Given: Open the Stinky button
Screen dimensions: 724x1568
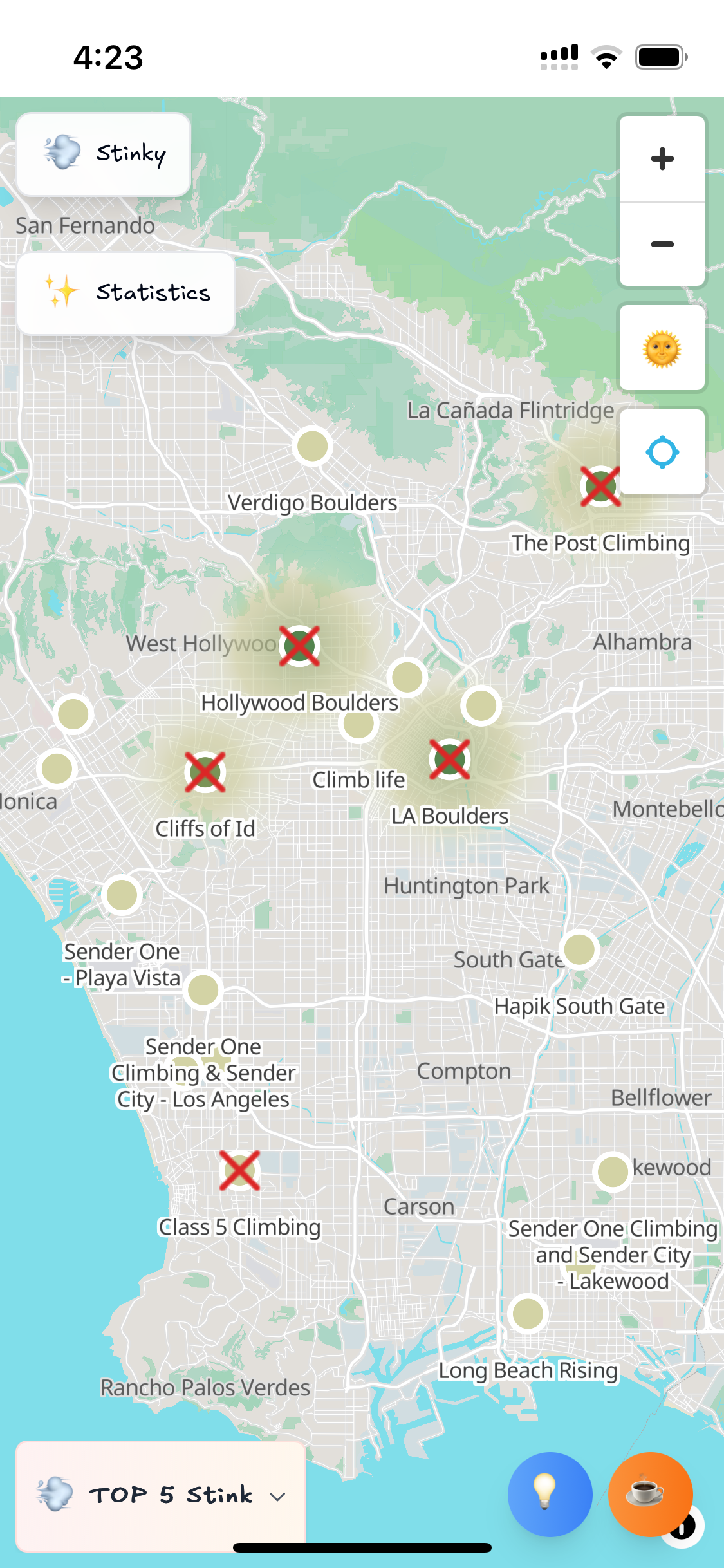Looking at the screenshot, I should pos(103,154).
